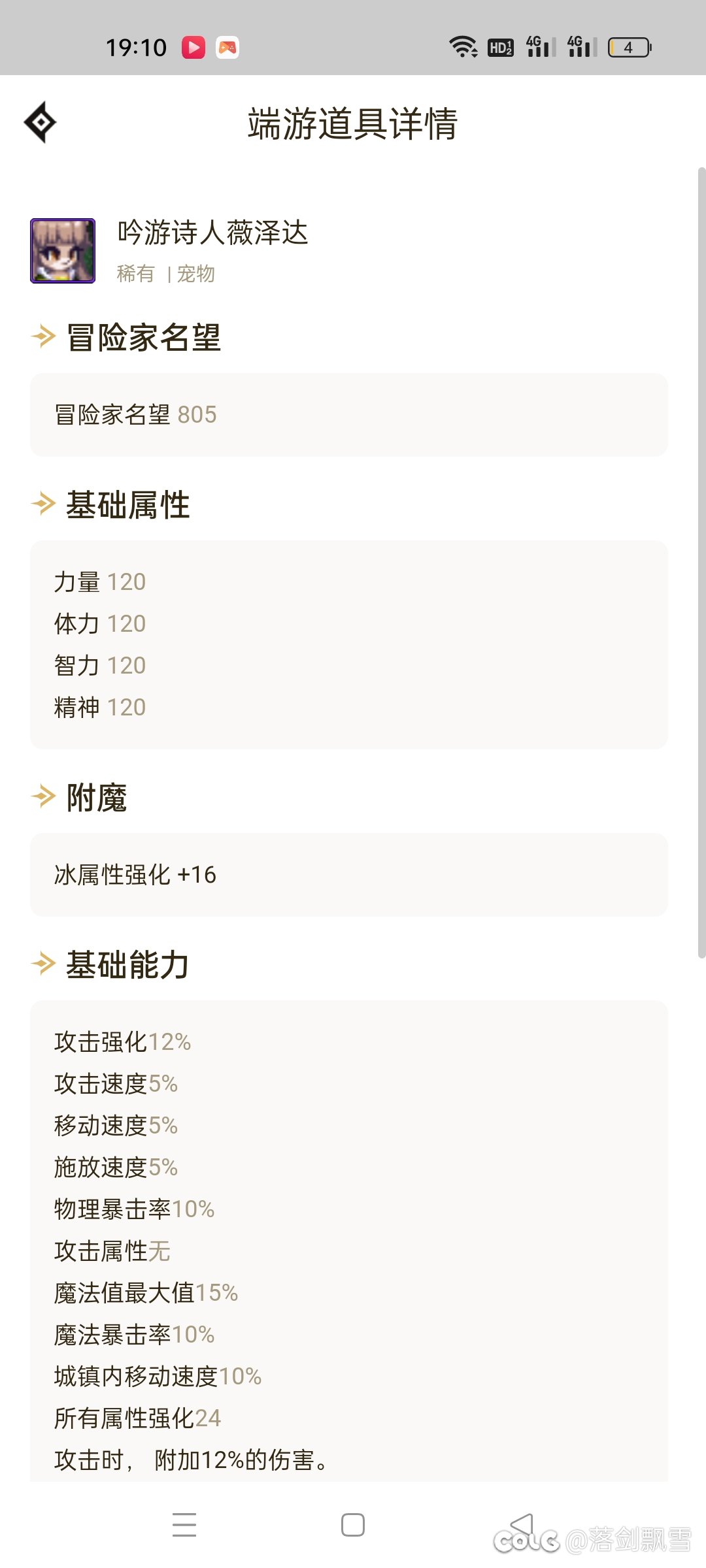Tap the home navigation button
Screen dimensions: 706x1568
coord(352,1524)
